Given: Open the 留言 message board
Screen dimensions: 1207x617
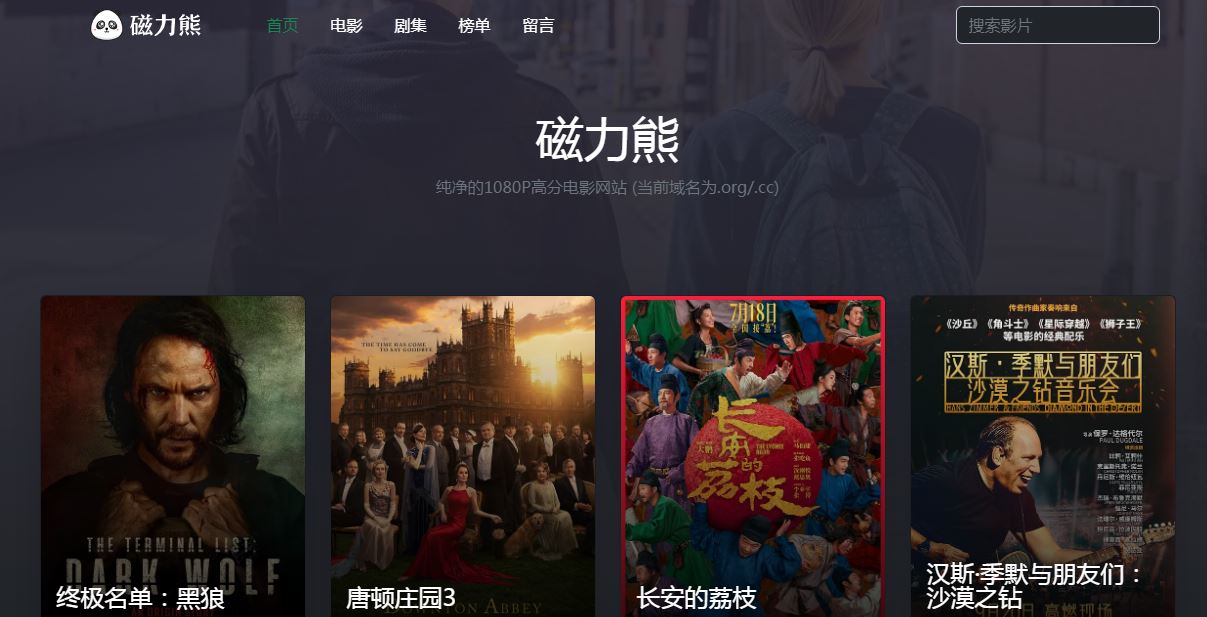Looking at the screenshot, I should pyautogui.click(x=538, y=25).
